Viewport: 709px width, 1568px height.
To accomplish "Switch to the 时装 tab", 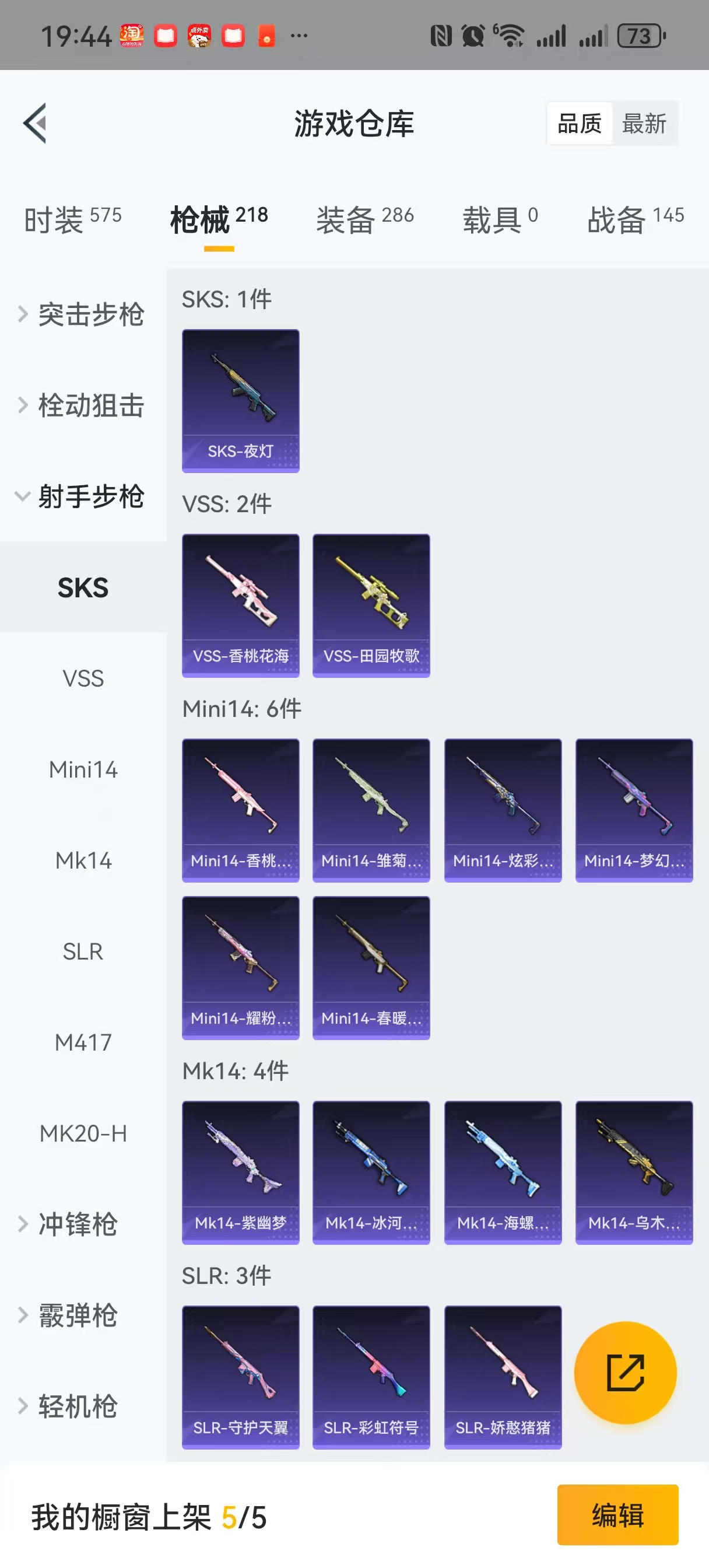I will [72, 219].
